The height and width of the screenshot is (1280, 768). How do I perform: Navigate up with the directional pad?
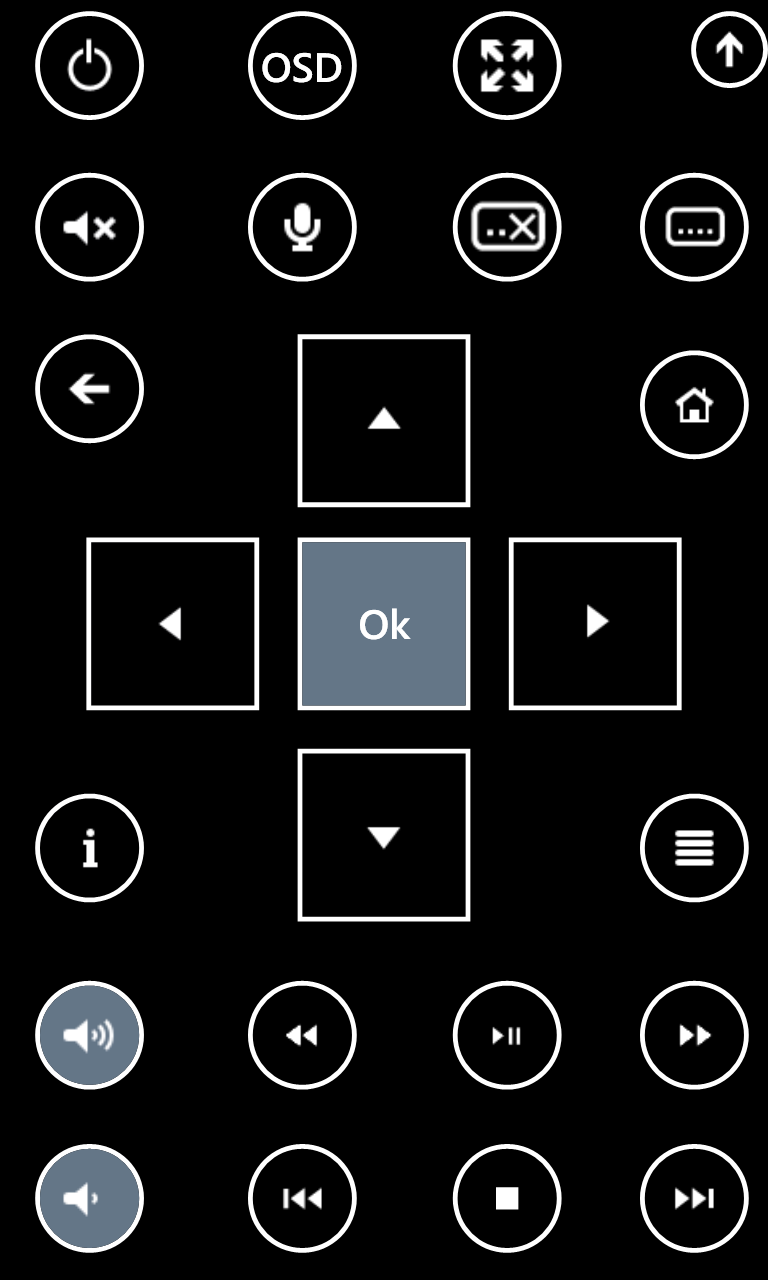pos(384,420)
